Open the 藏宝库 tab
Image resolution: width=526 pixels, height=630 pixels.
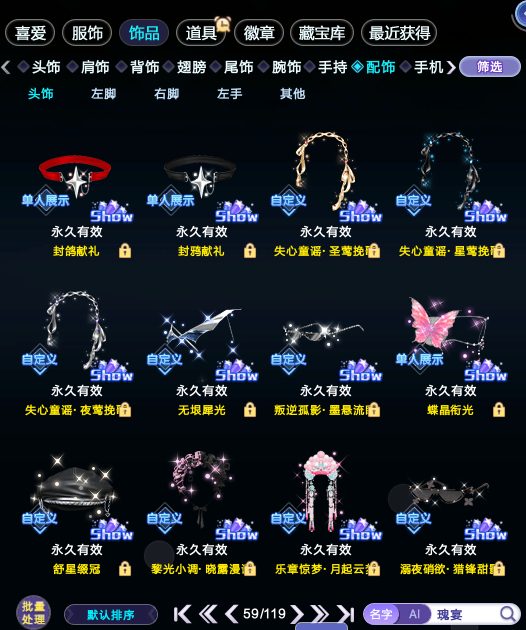(x=321, y=33)
